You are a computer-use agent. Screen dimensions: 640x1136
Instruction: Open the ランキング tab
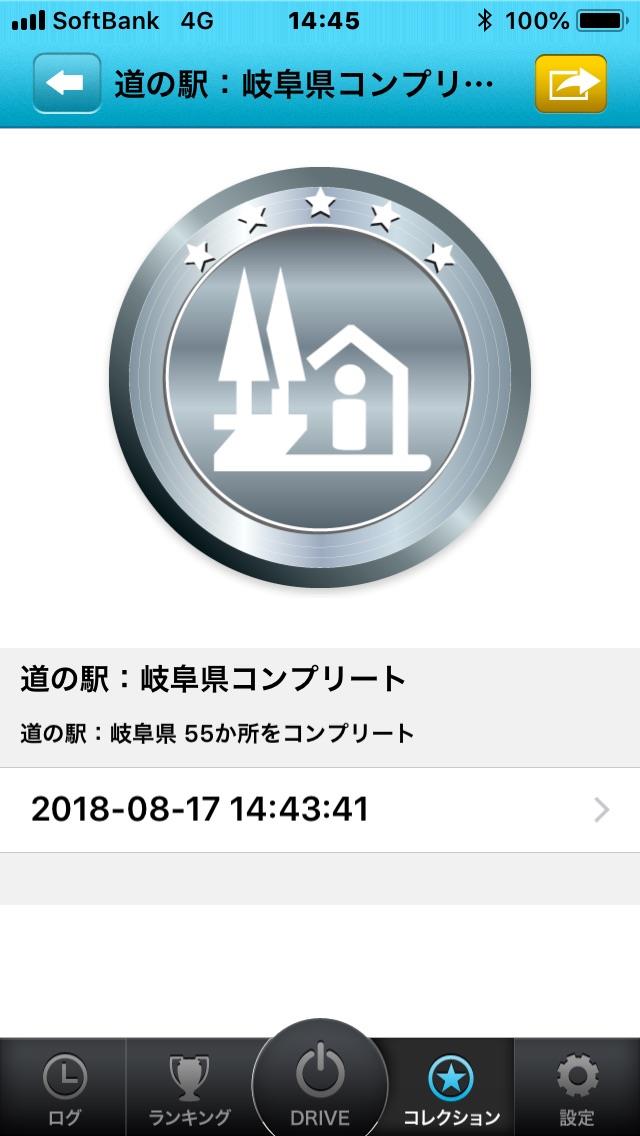(189, 1089)
